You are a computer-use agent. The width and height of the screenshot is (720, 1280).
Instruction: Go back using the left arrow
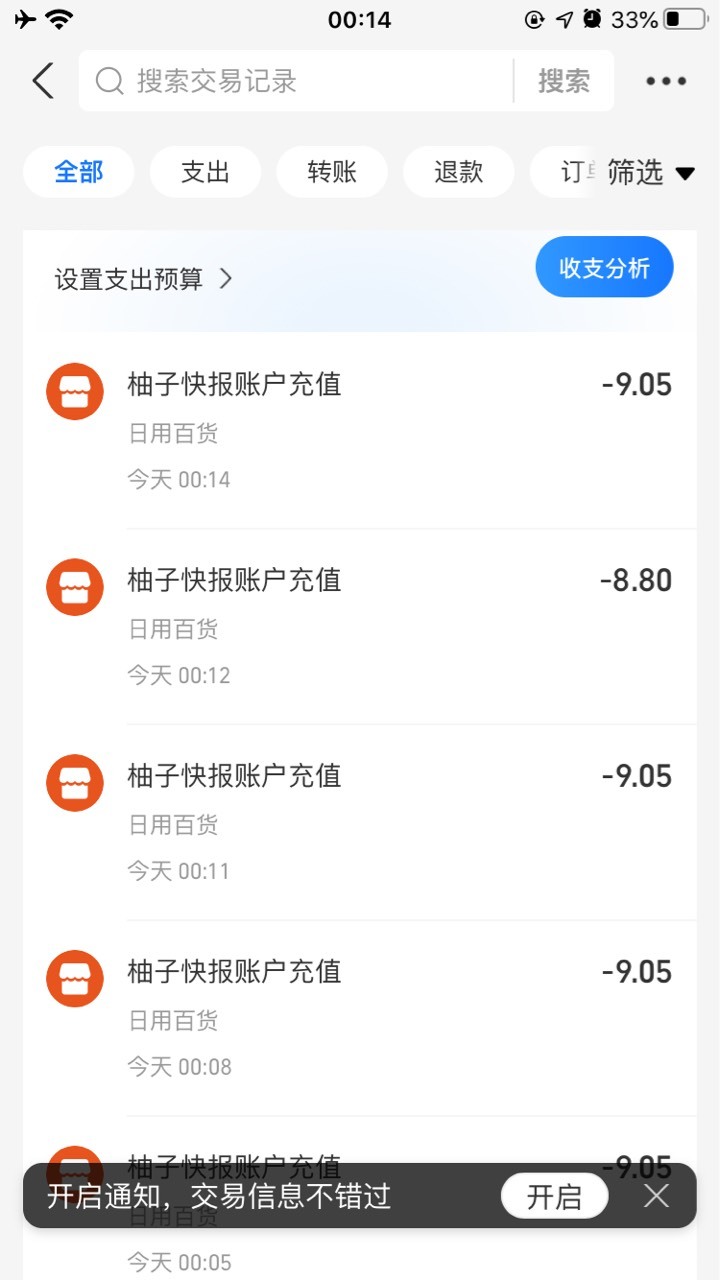click(43, 81)
